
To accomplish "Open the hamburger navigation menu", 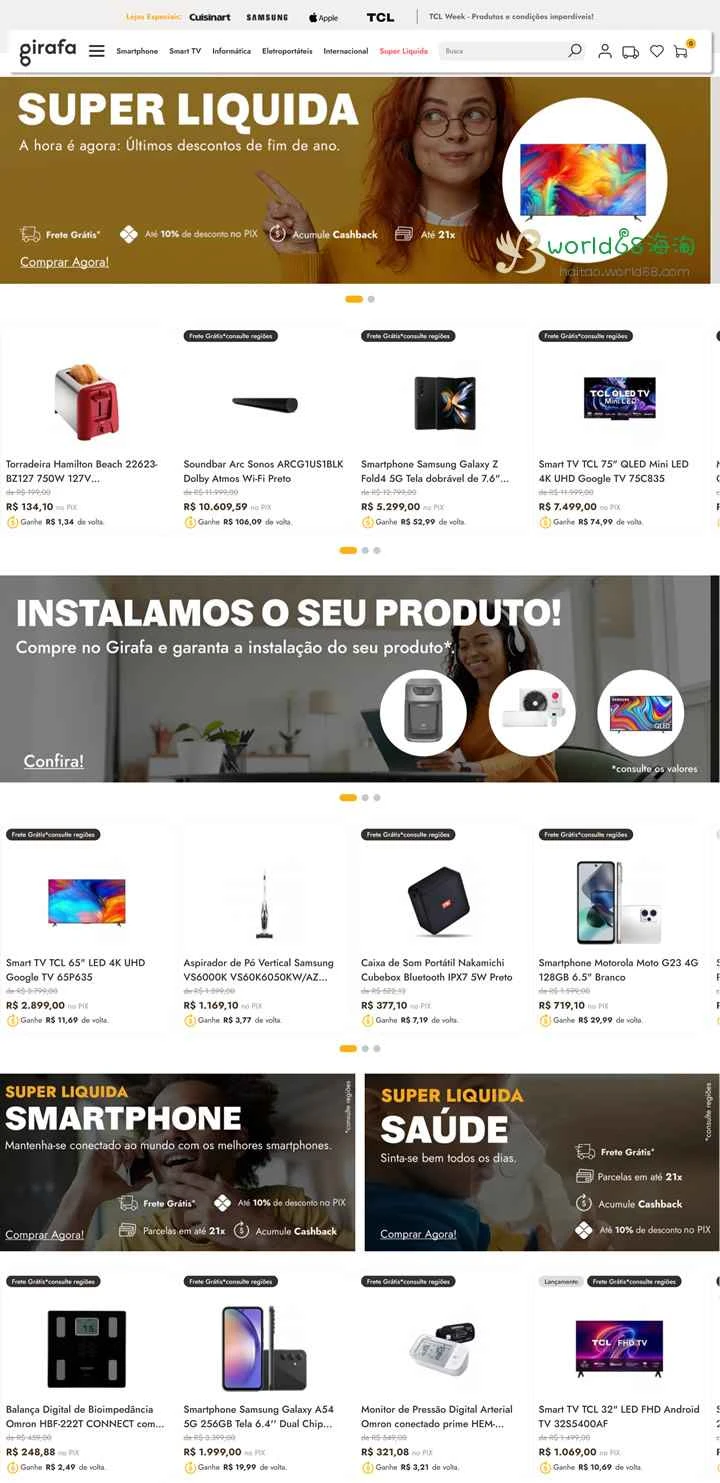I will [96, 50].
